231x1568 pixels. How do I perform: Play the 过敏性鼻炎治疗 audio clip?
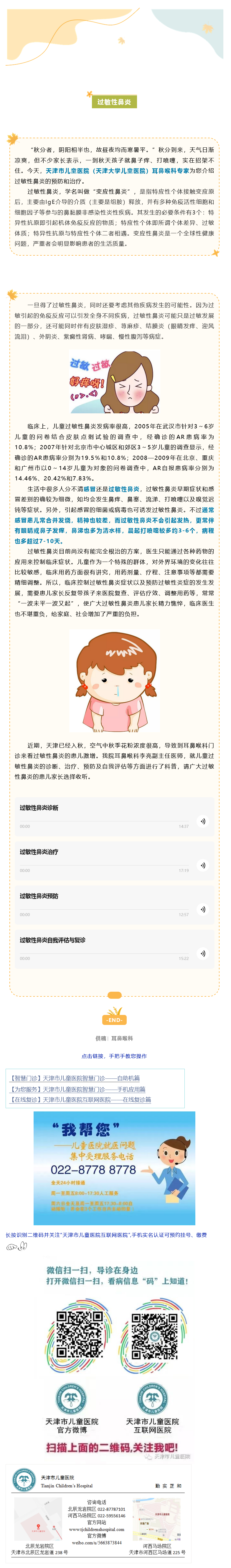pyautogui.click(x=202, y=865)
